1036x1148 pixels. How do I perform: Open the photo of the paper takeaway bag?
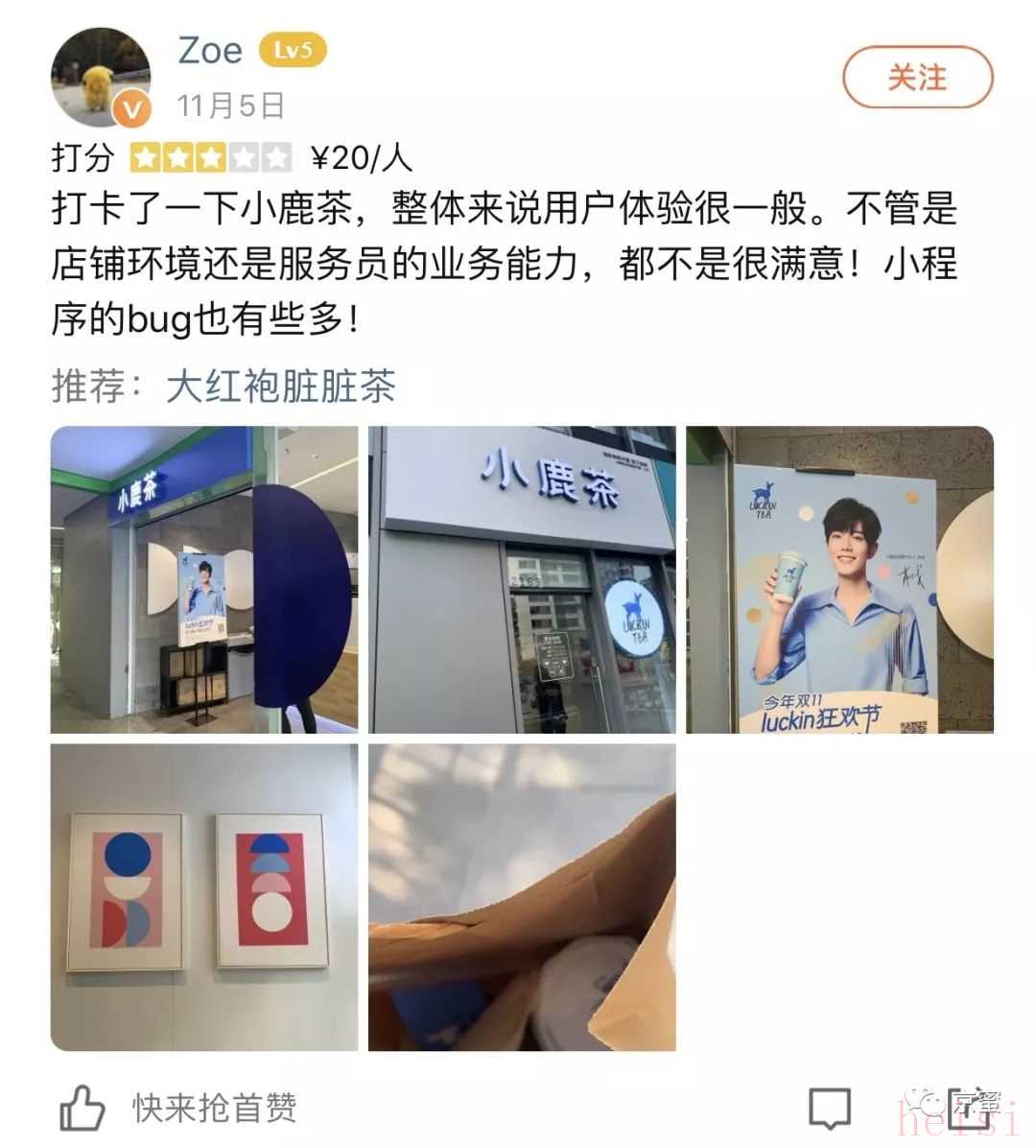[522, 897]
